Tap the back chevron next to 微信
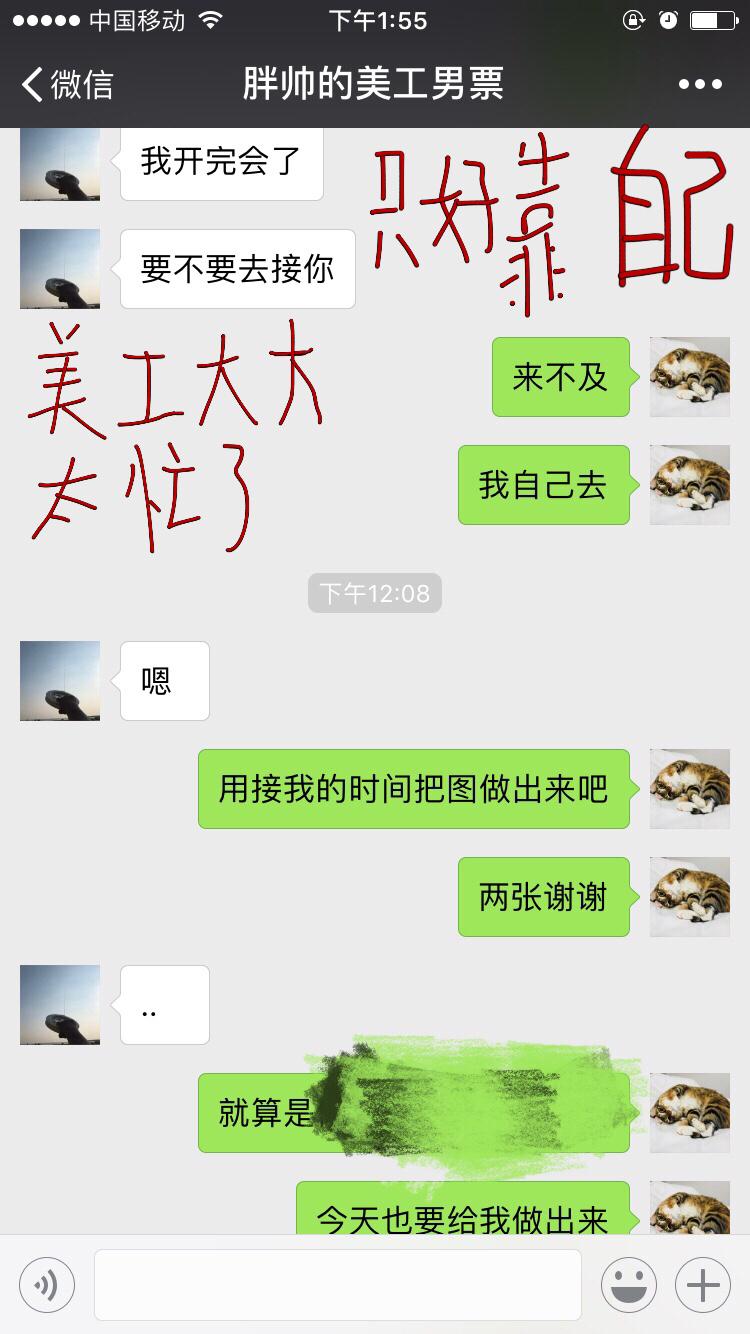This screenshot has height=1334, width=750. tap(32, 84)
